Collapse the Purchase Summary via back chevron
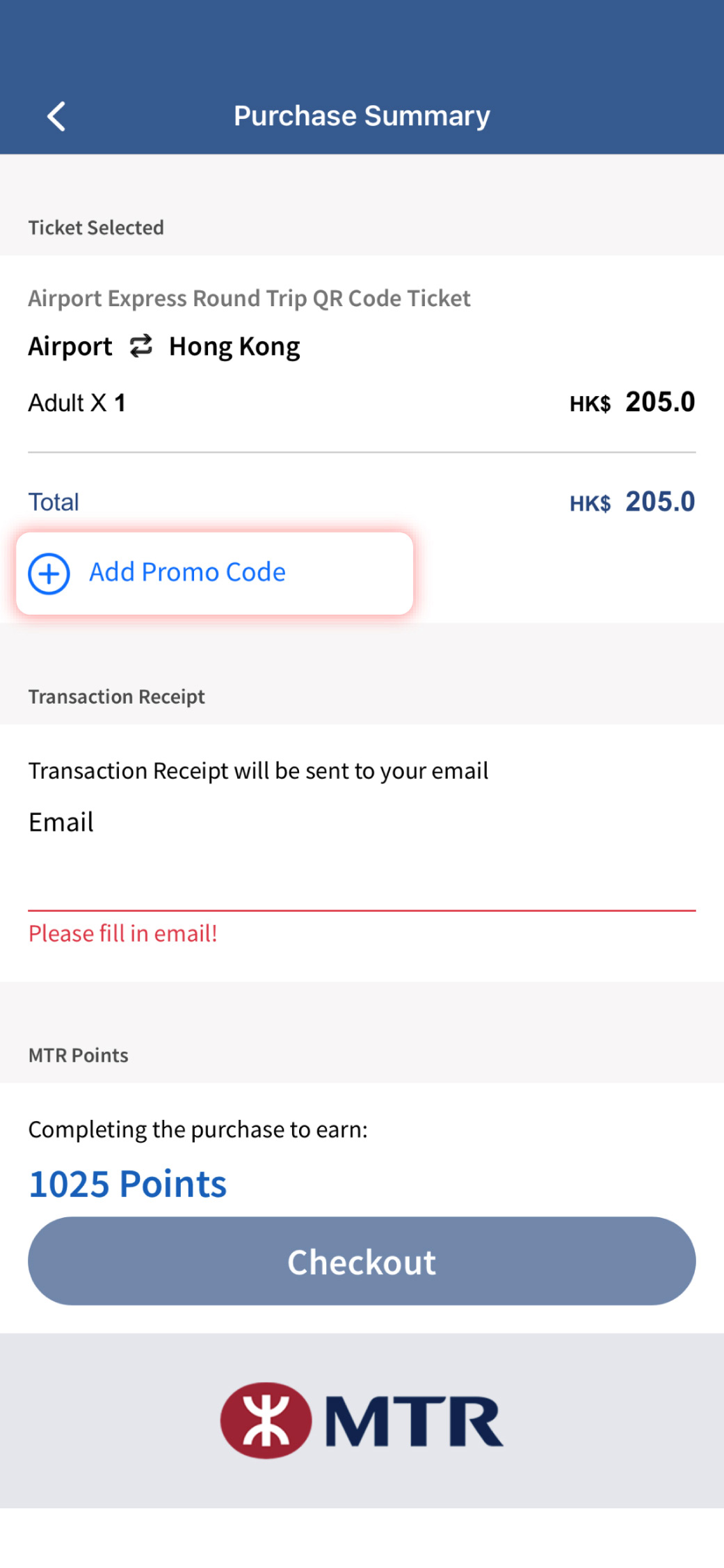The height and width of the screenshot is (1568, 724). point(56,116)
